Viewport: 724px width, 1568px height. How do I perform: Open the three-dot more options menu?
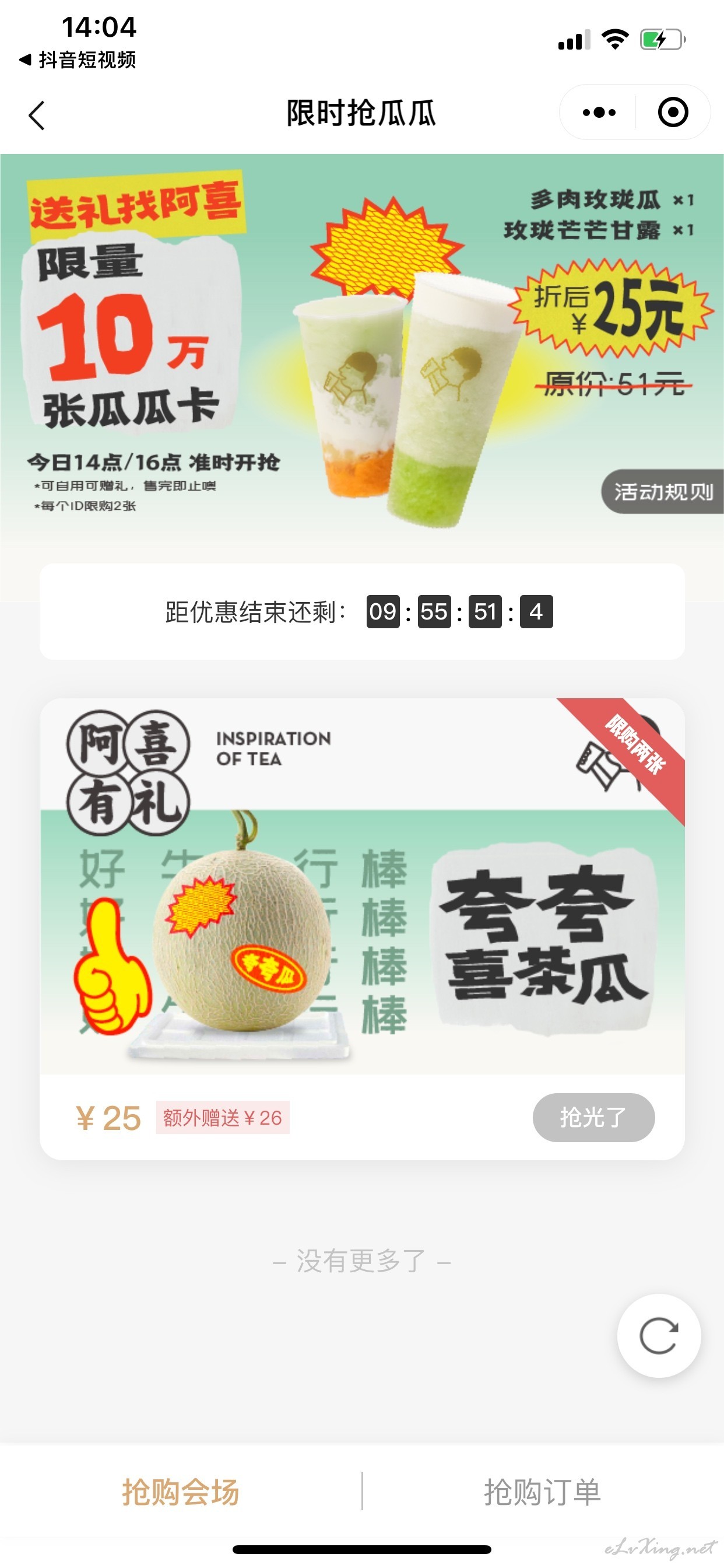coord(599,113)
